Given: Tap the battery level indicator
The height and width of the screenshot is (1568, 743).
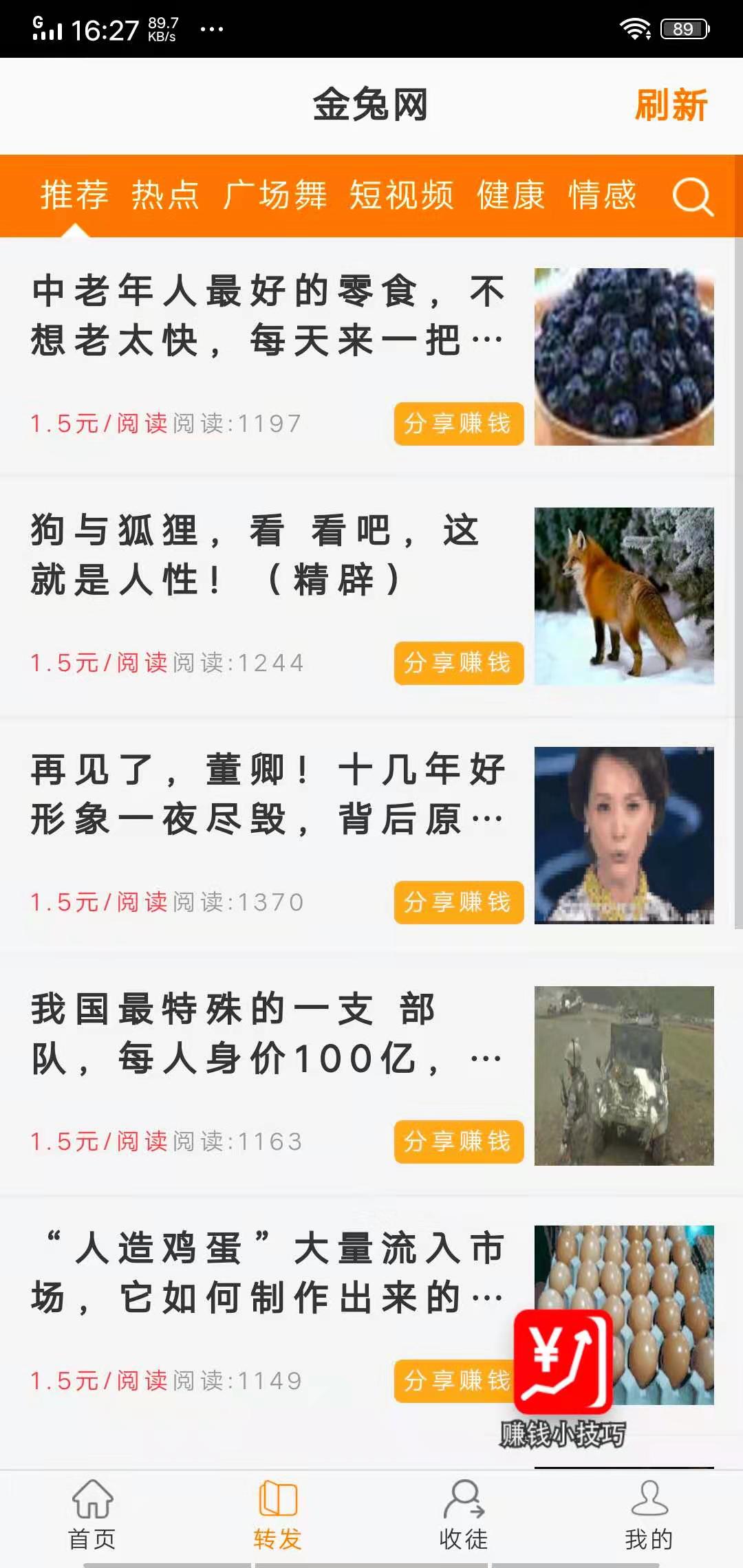Looking at the screenshot, I should tap(684, 28).
